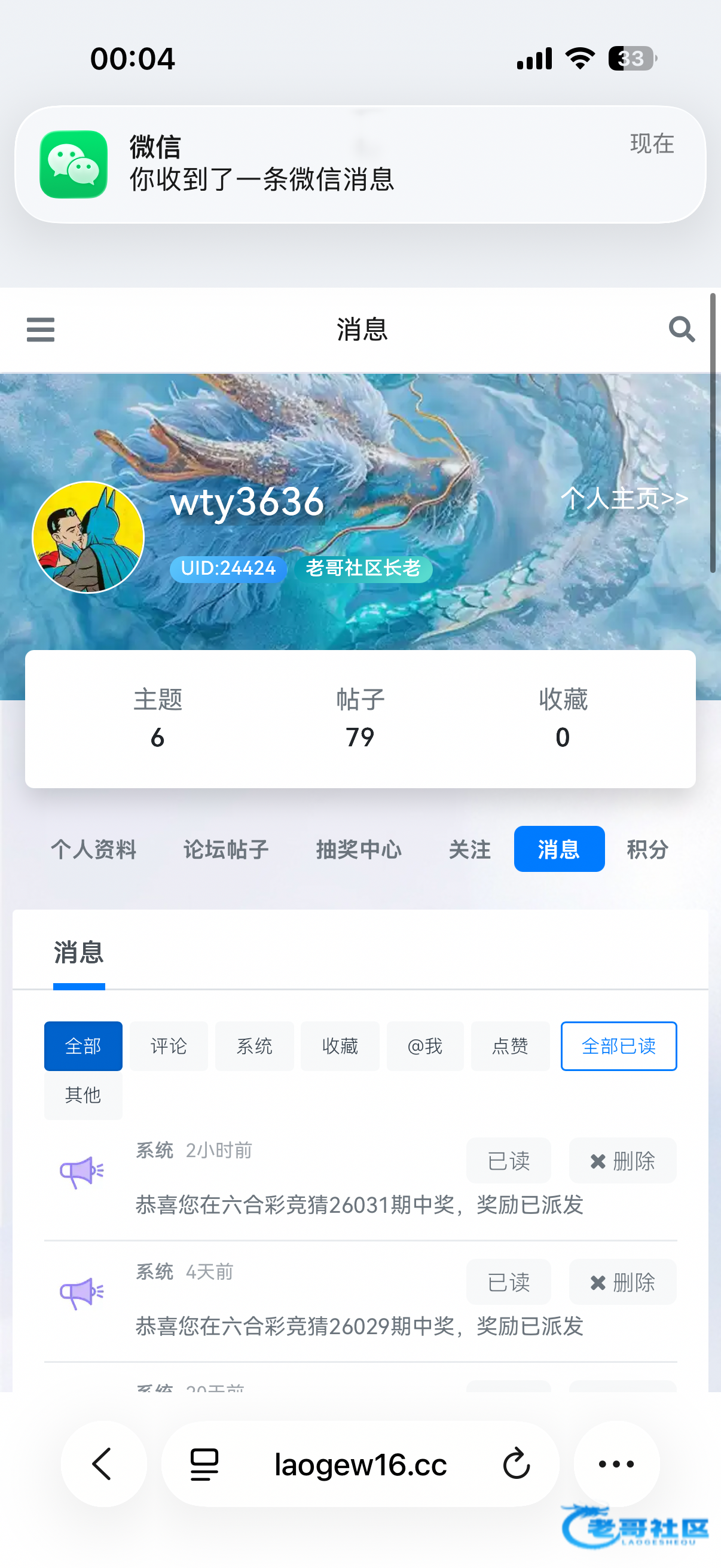The image size is (721, 1568).
Task: Open the 抽奖中心 tab
Action: tap(358, 850)
